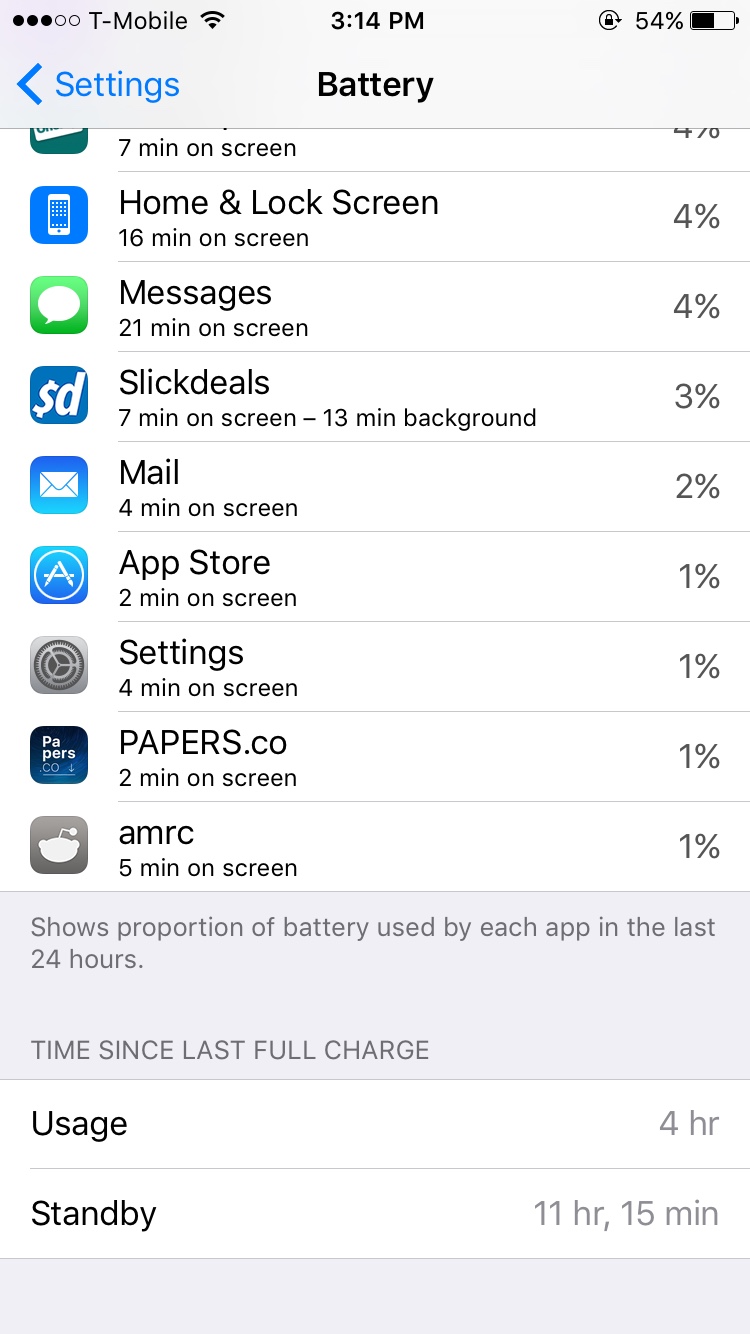This screenshot has height=1334, width=750.
Task: Tap the App Store usage row
Action: pyautogui.click(x=375, y=577)
